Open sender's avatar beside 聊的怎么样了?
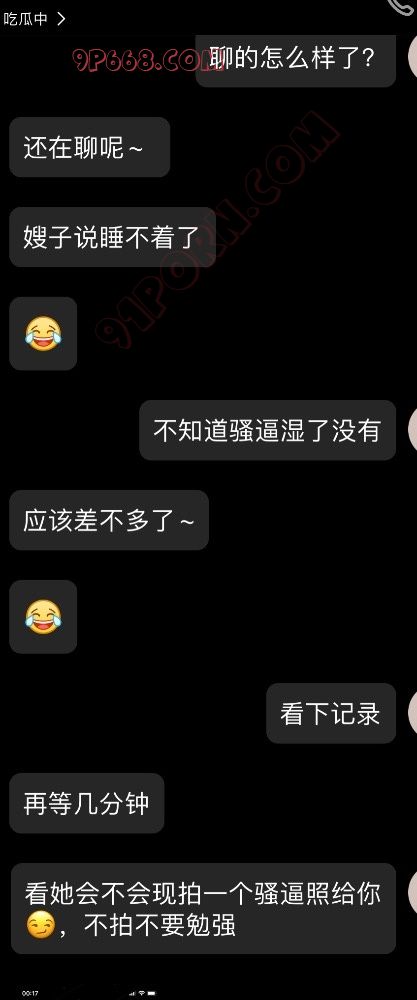Image resolution: width=417 pixels, height=1000 pixels. tap(413, 57)
